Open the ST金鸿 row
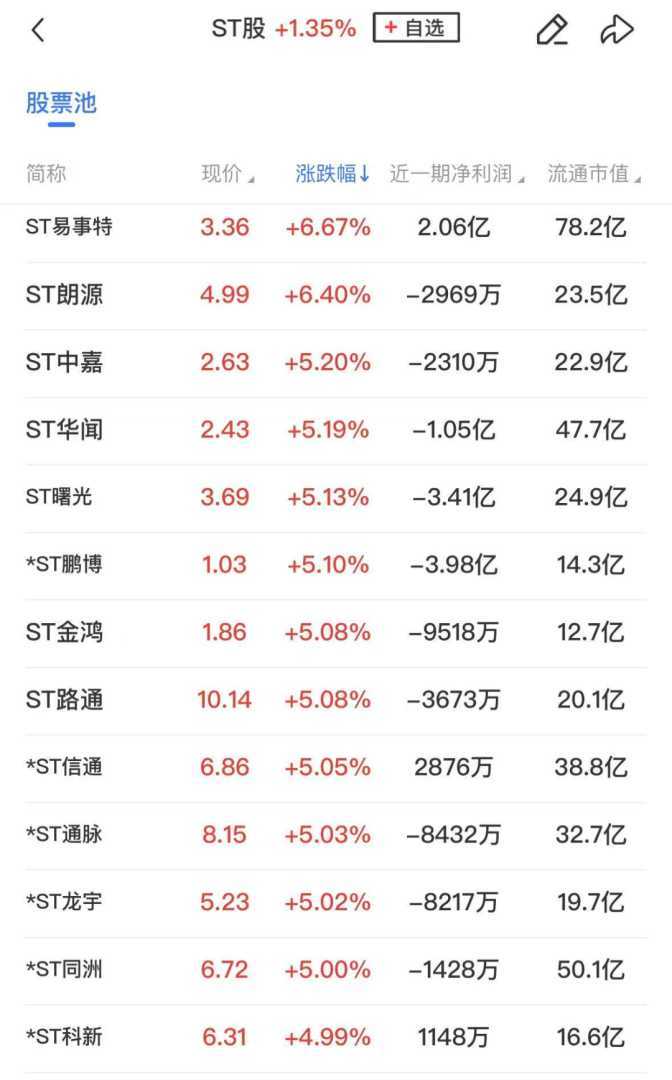672x1080 pixels. 64,632
